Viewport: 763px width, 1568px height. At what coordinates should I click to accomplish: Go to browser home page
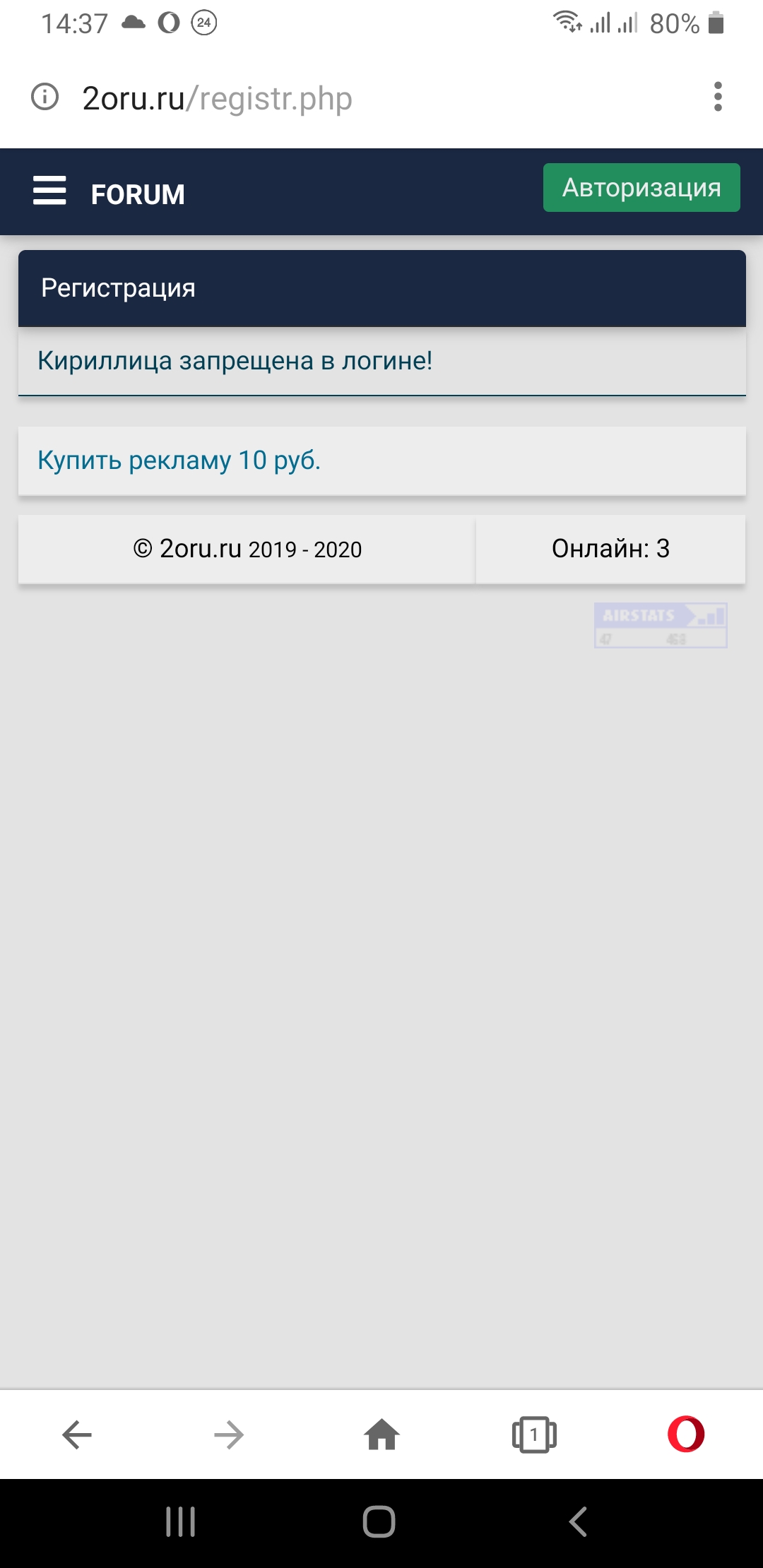pyautogui.click(x=381, y=1435)
